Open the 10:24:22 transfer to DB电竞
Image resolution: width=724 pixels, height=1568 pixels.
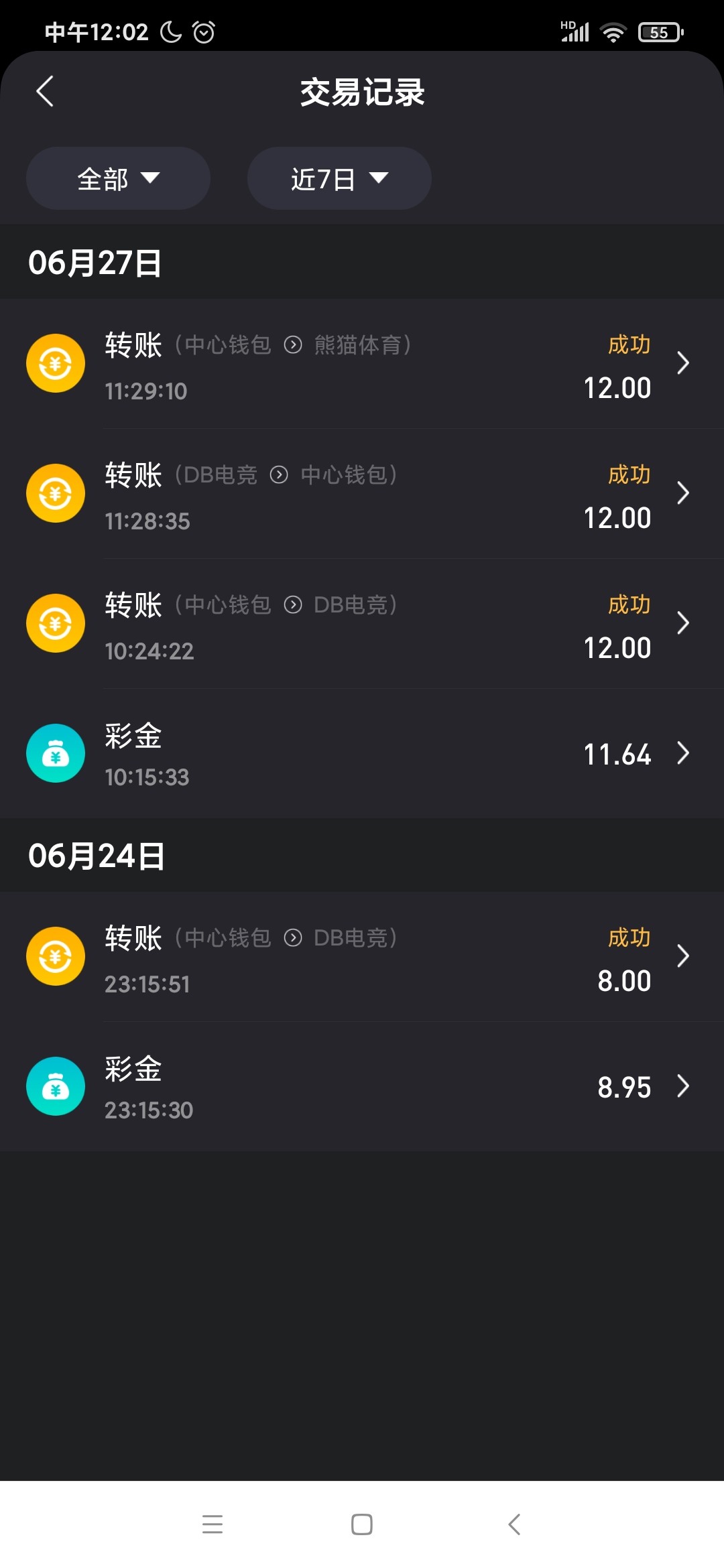(362, 624)
